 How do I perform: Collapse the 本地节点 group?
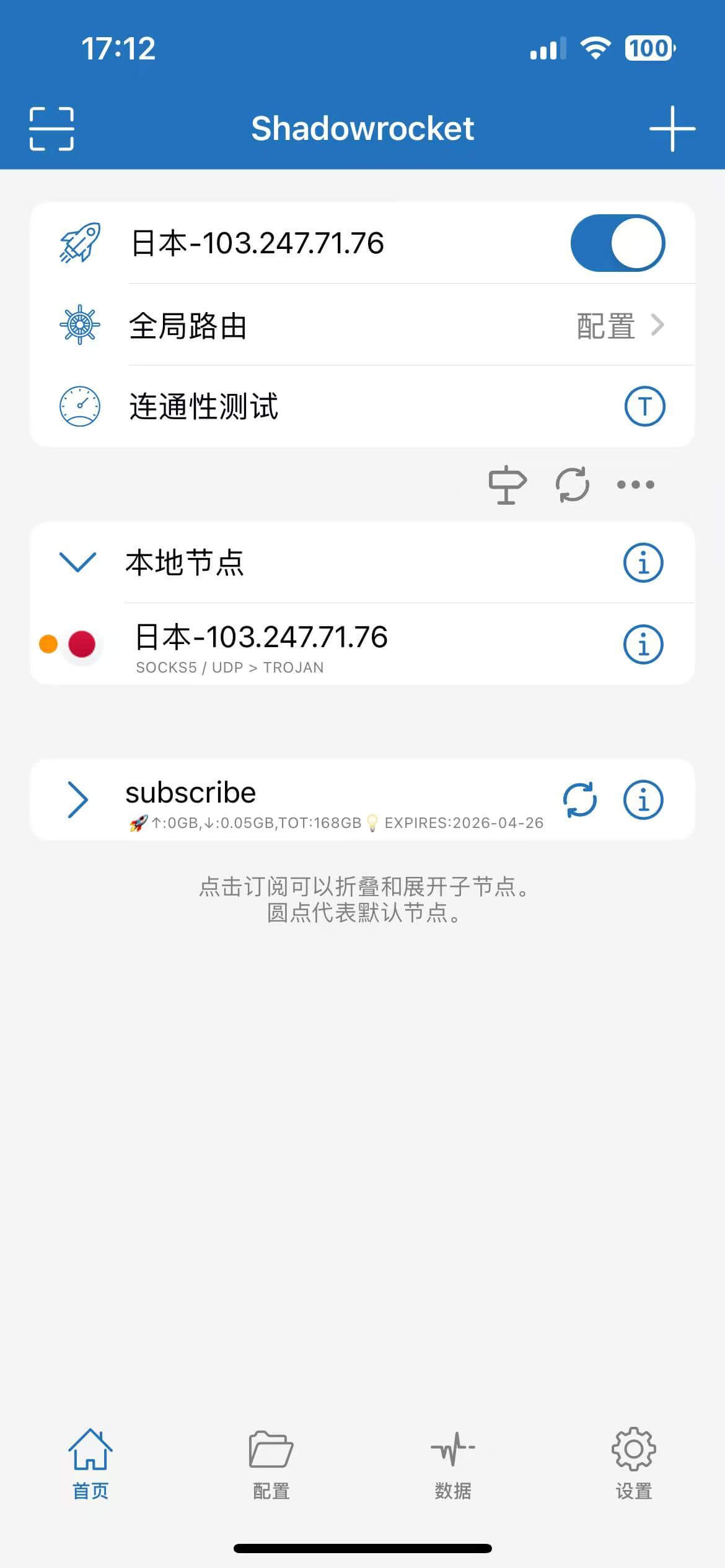point(77,562)
